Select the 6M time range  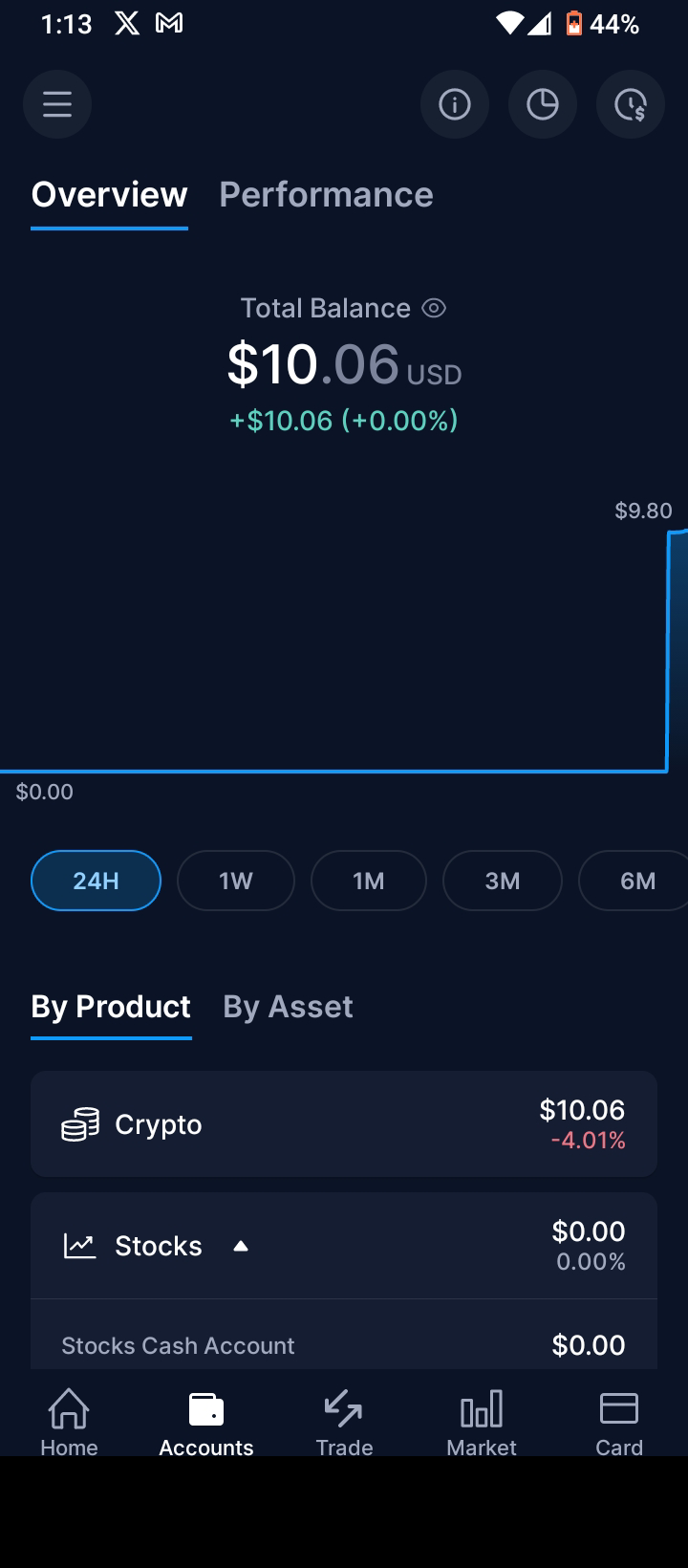click(x=635, y=881)
